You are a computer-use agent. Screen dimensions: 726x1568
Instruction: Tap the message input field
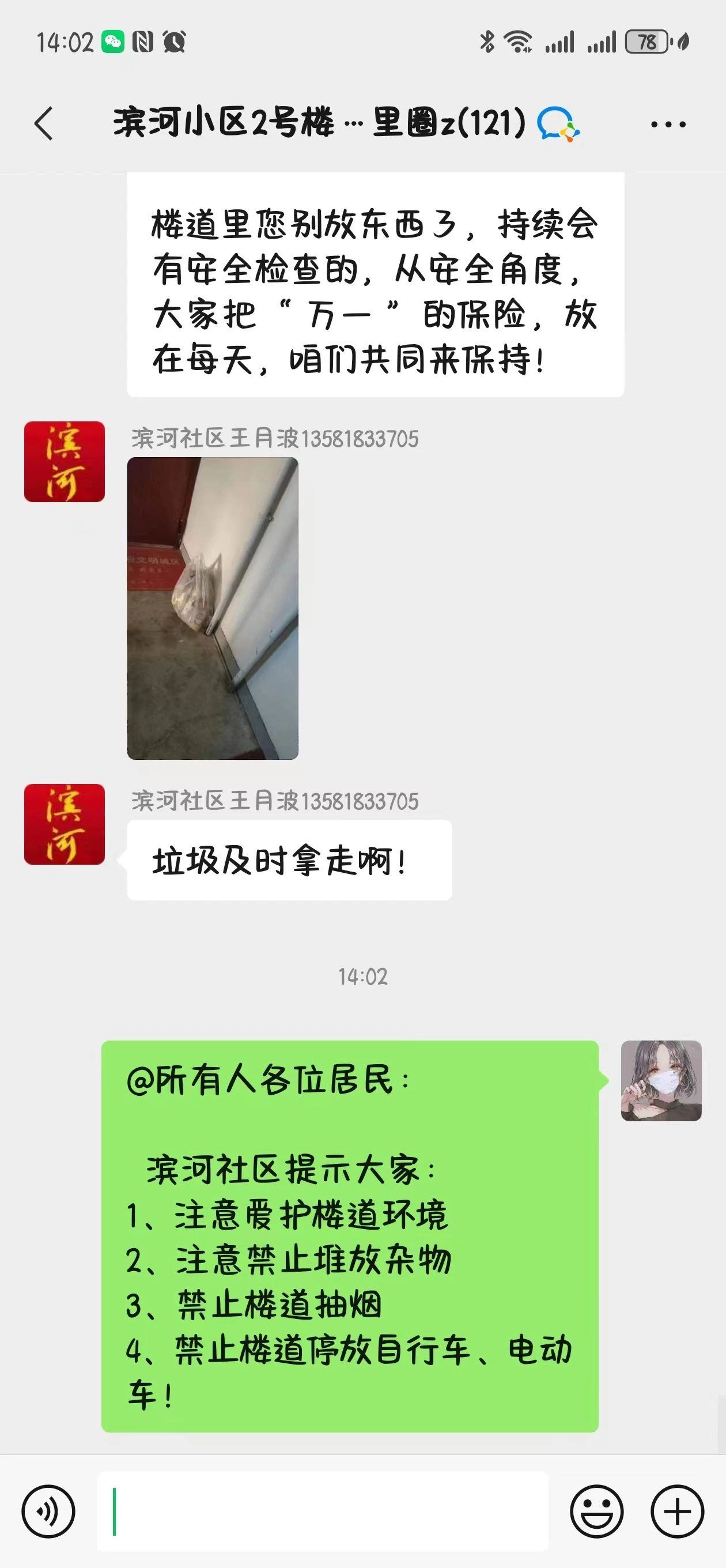323,1512
